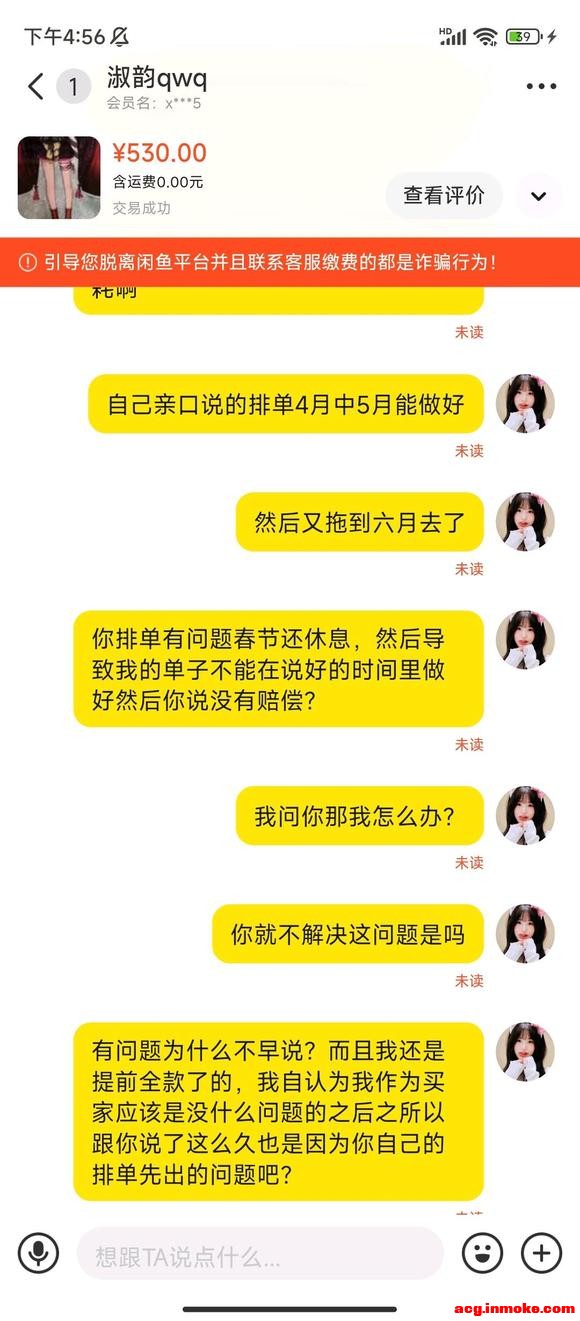Viewport: 580px width, 1321px height.
Task: Open the ¥530.00 order item thumbnail
Action: click(x=59, y=178)
